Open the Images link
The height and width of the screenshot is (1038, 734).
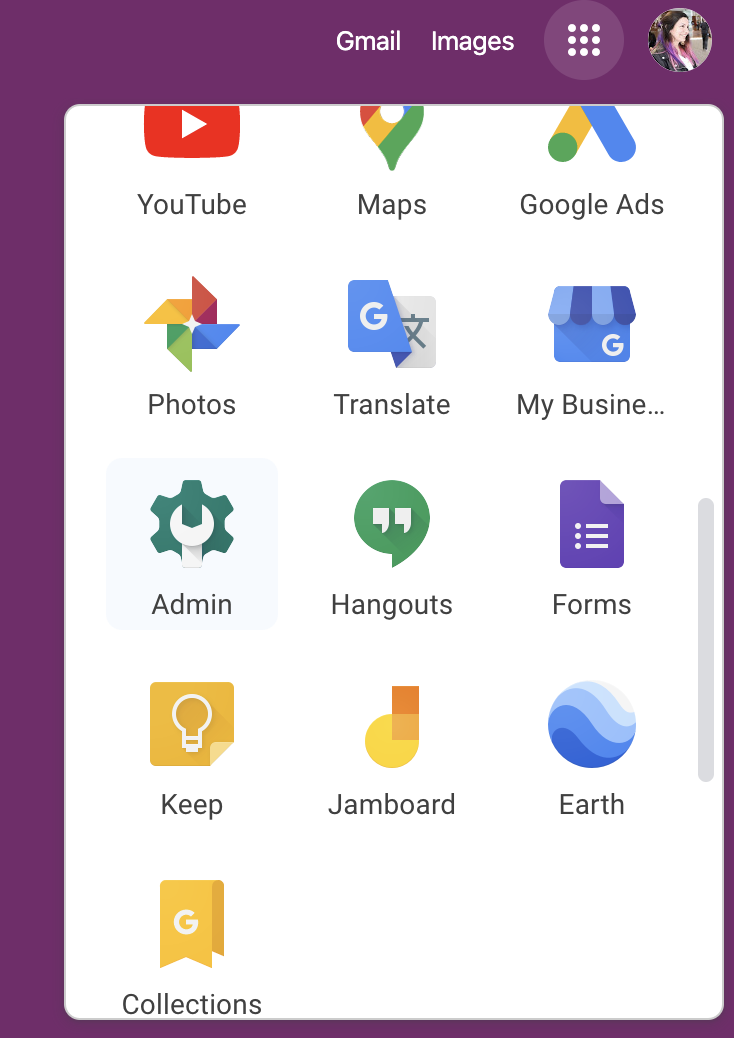[x=472, y=41]
